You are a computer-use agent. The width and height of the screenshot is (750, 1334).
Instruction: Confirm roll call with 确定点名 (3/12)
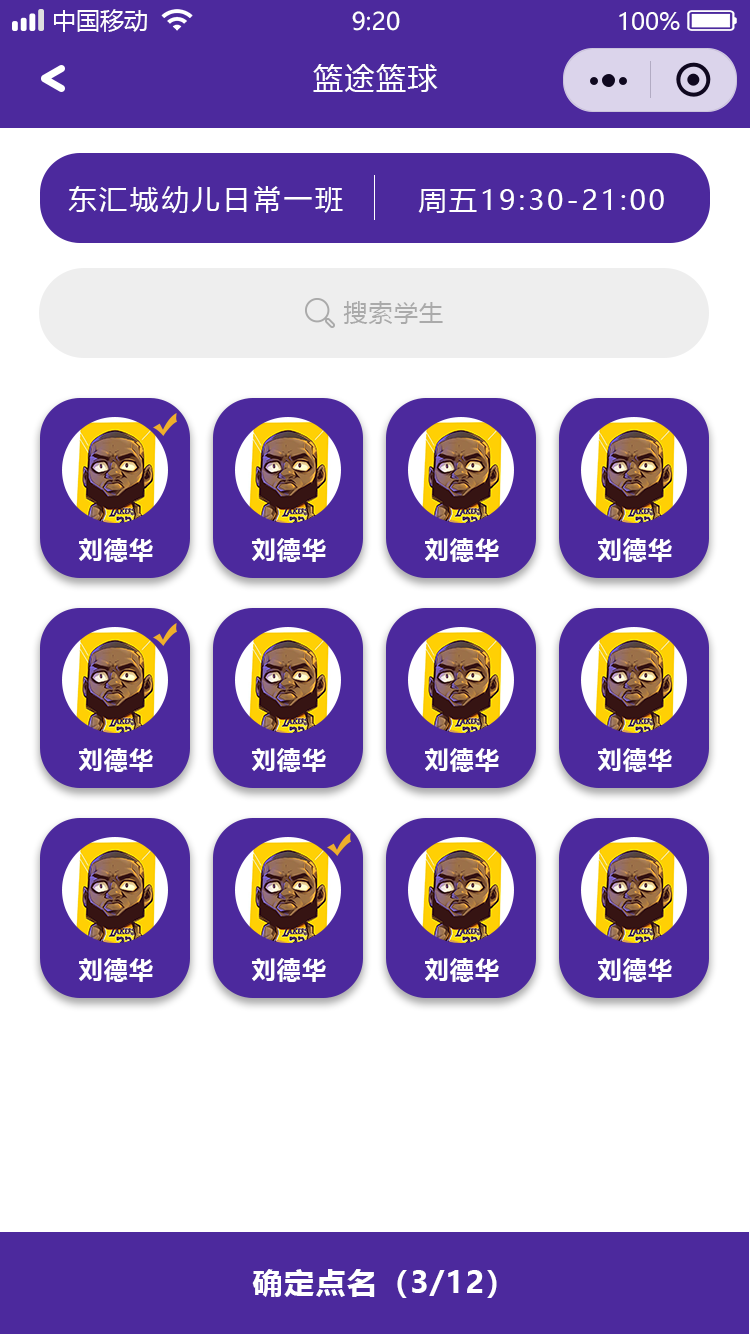pyautogui.click(x=375, y=1283)
